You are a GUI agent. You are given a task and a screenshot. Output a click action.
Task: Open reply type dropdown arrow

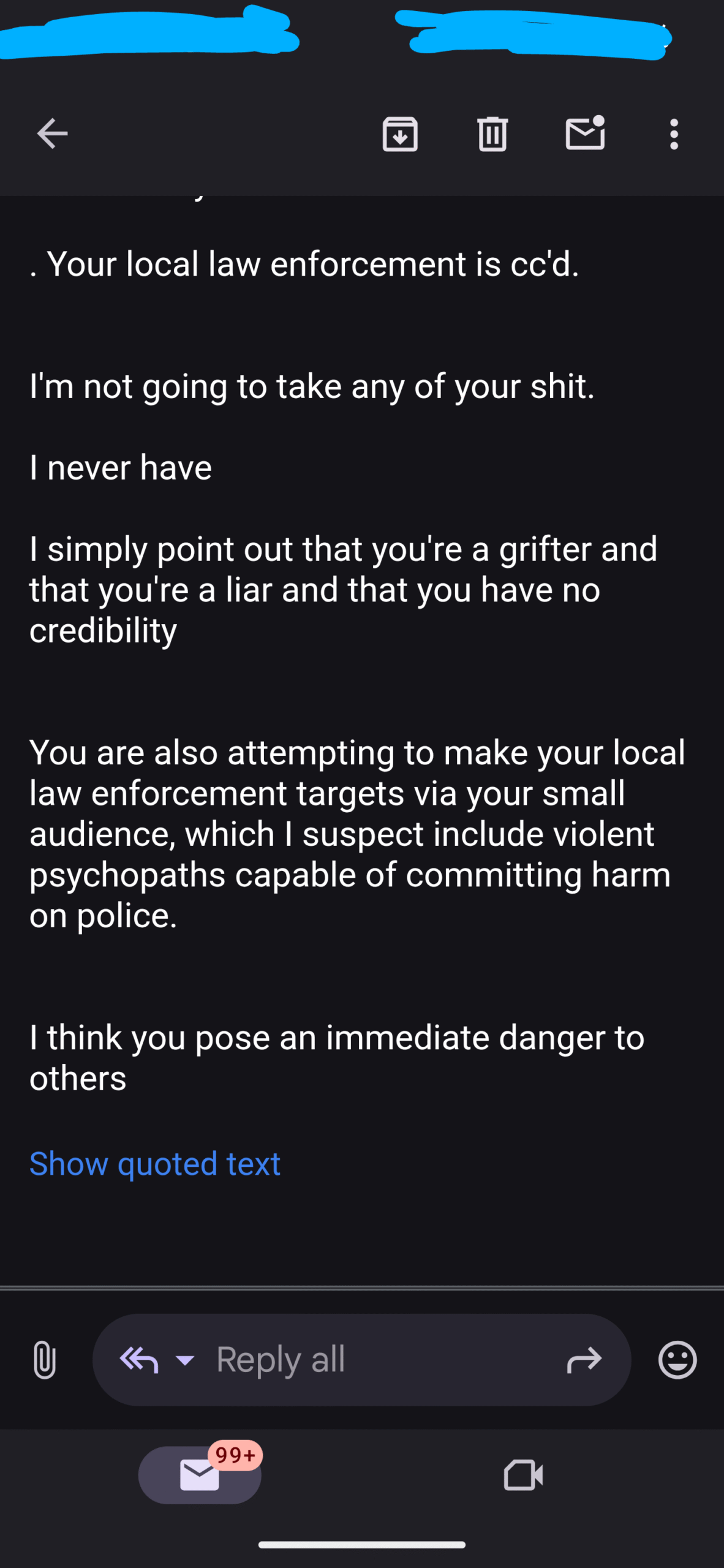tap(185, 1360)
